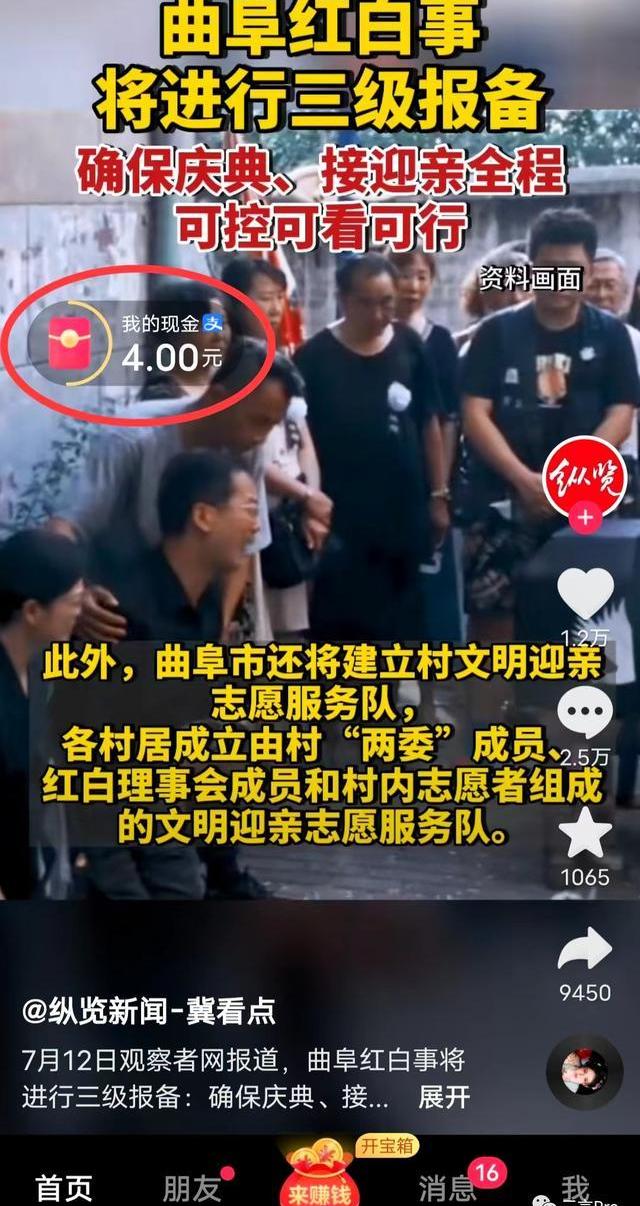Open the 纵览 author avatar
The width and height of the screenshot is (640, 1206).
(x=584, y=476)
